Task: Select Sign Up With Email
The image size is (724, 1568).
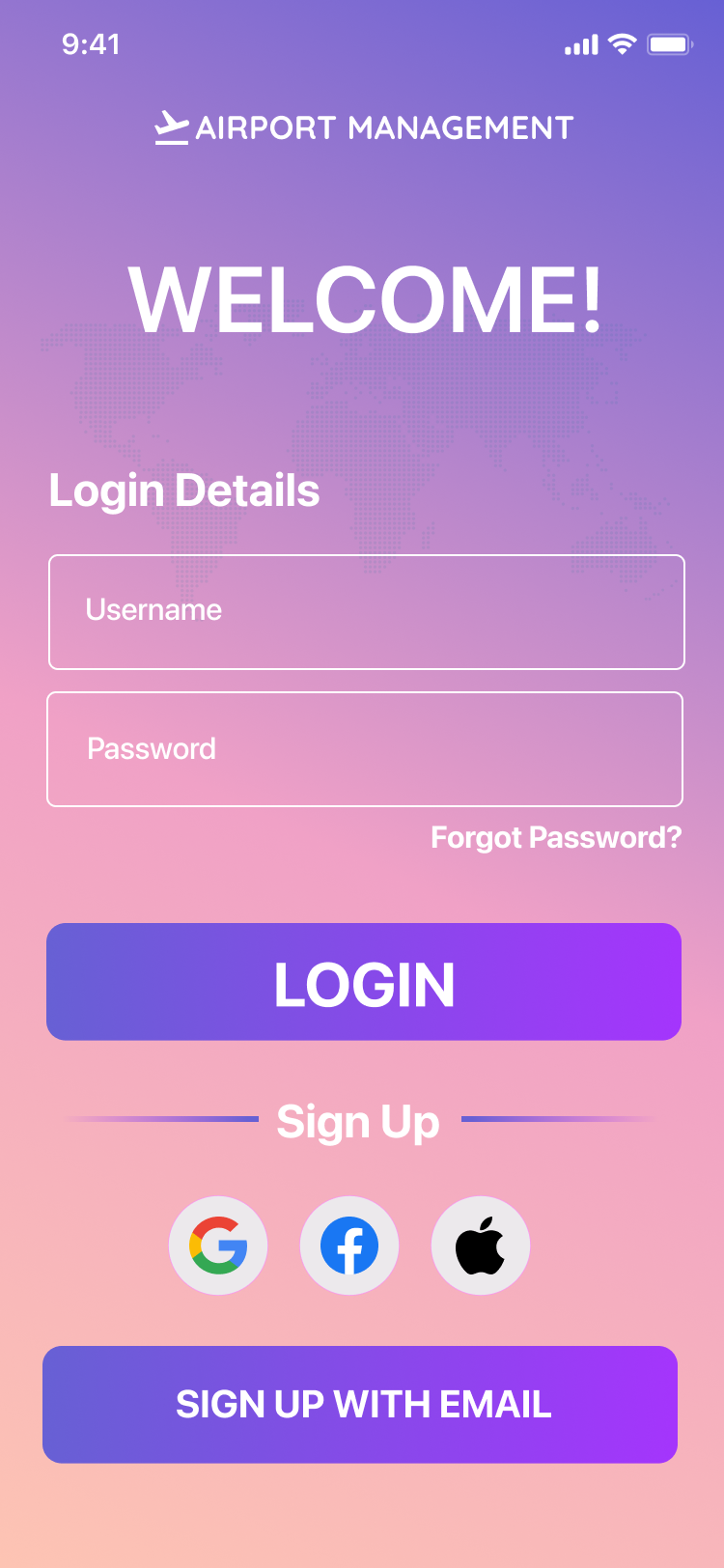Action: pyautogui.click(x=360, y=1405)
